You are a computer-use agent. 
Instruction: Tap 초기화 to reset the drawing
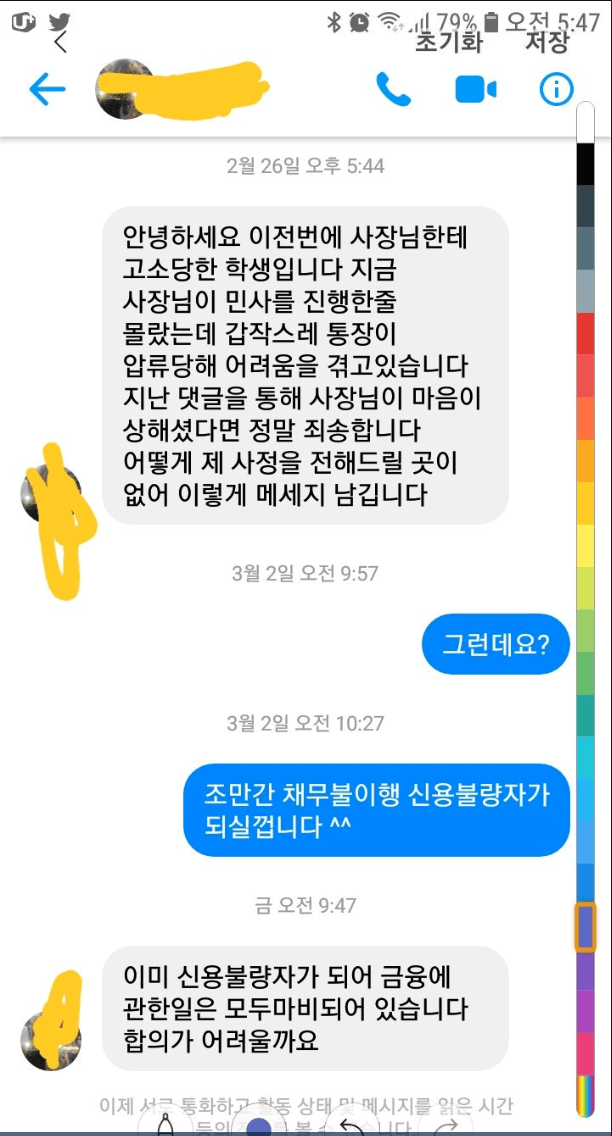click(x=450, y=43)
